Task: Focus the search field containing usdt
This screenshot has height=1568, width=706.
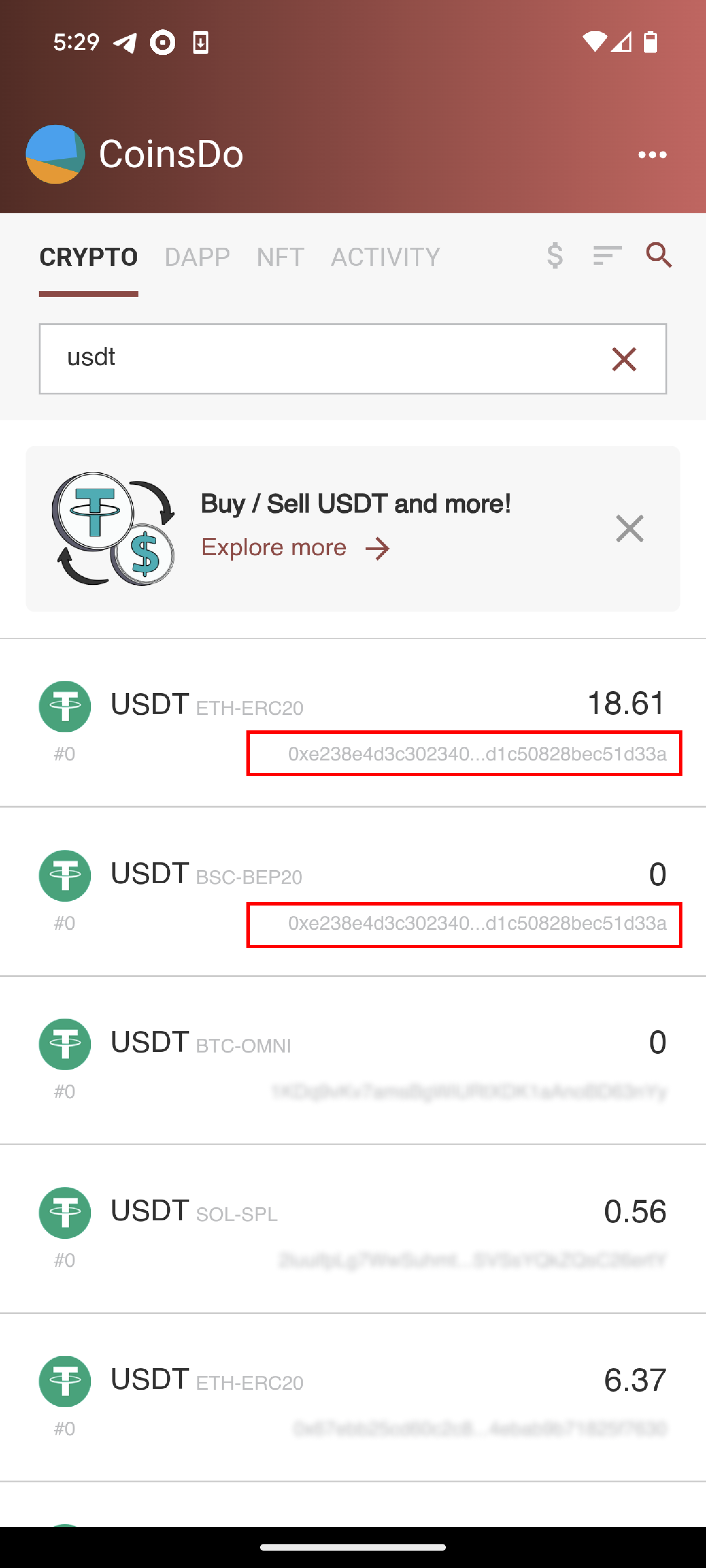Action: 317,359
